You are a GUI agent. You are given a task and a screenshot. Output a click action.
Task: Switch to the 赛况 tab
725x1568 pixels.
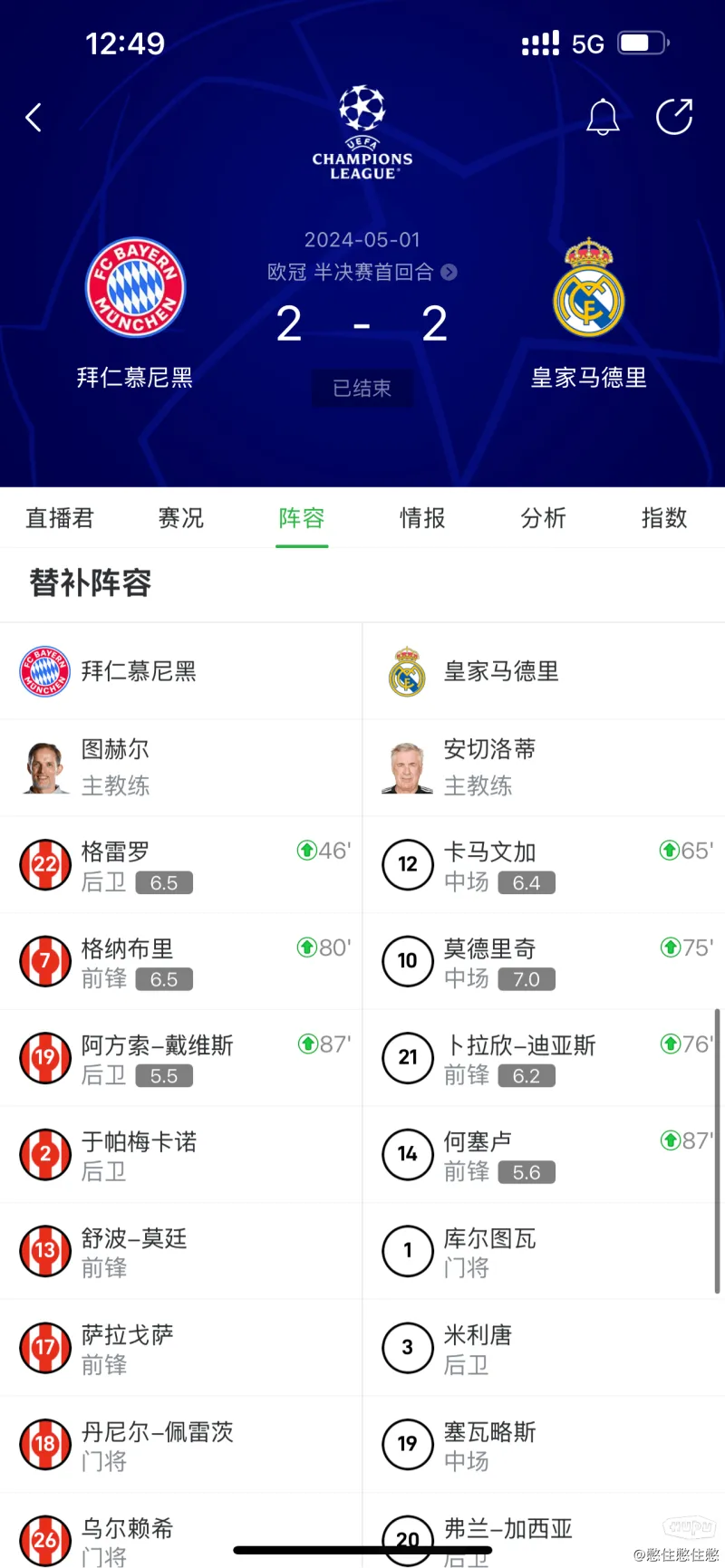pyautogui.click(x=180, y=517)
